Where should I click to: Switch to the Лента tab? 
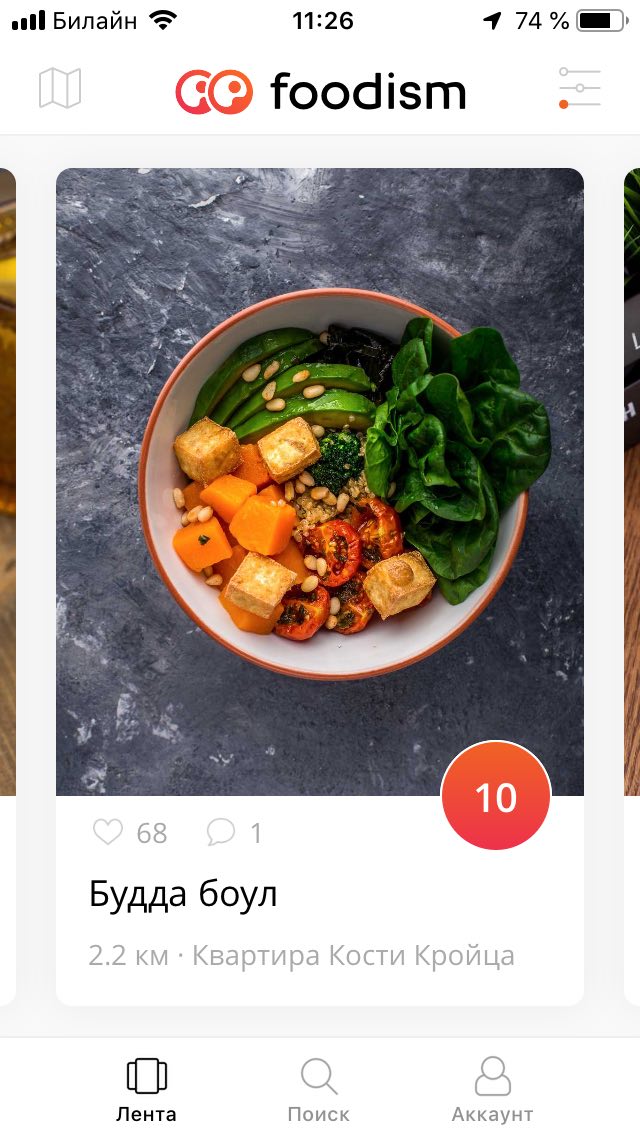(146, 1089)
